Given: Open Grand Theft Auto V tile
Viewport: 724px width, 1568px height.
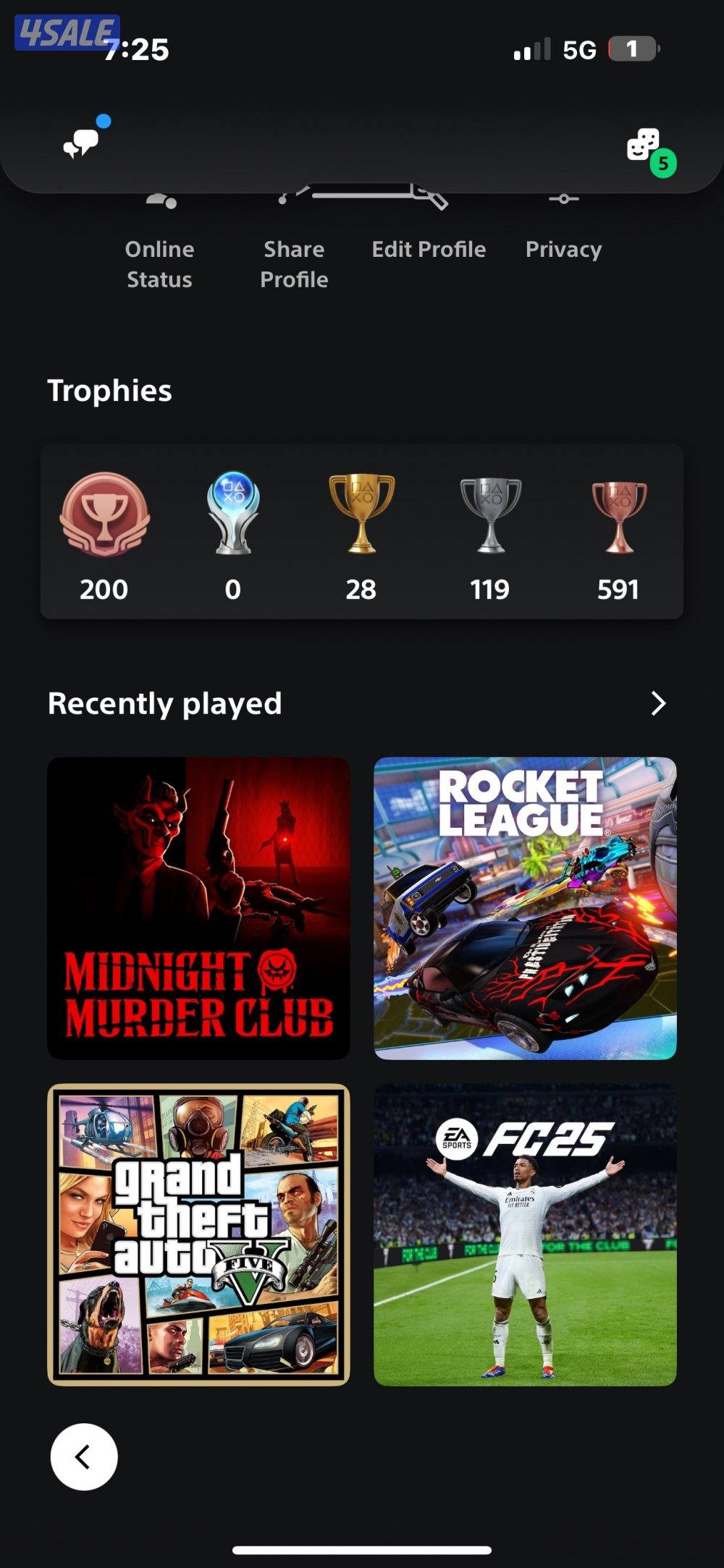Looking at the screenshot, I should point(198,1234).
